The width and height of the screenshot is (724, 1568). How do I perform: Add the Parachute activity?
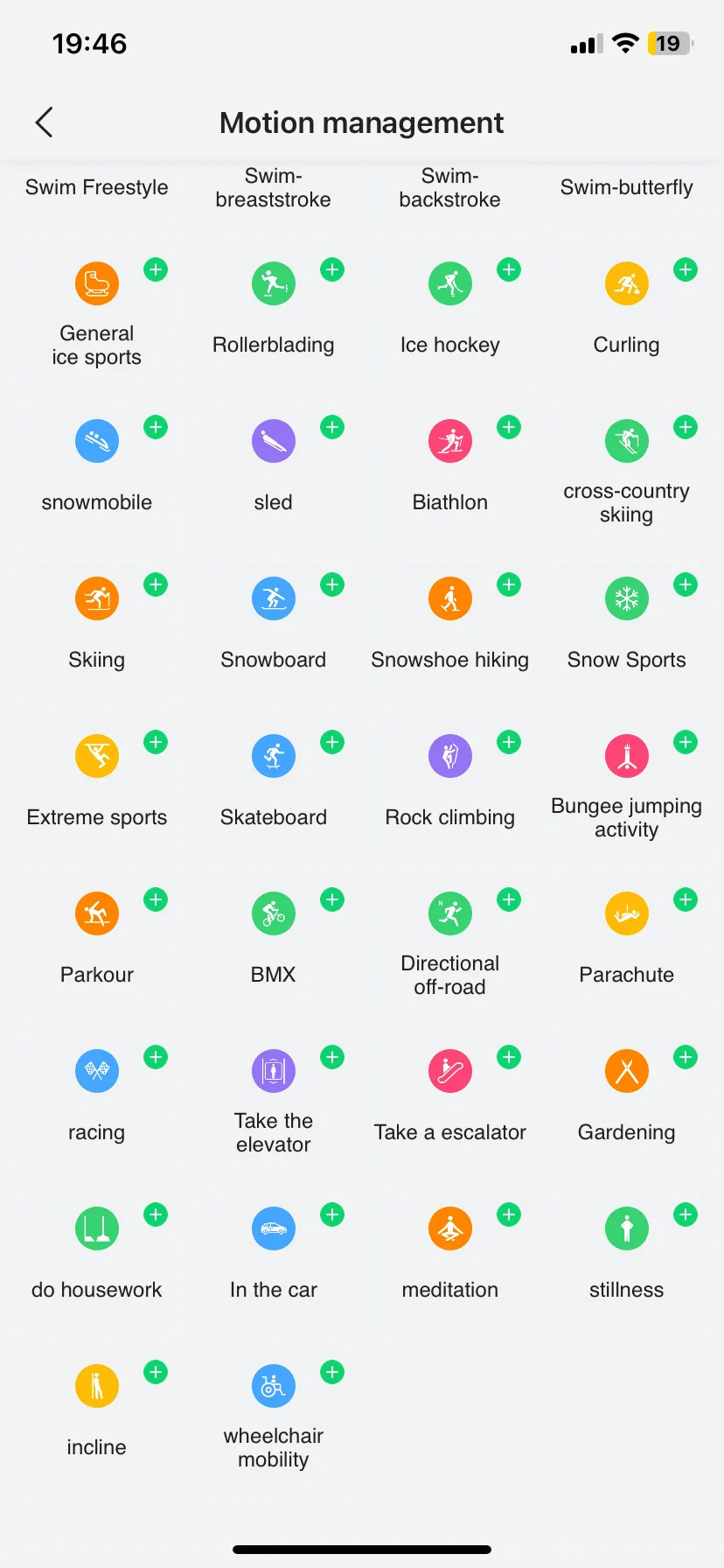tap(686, 899)
